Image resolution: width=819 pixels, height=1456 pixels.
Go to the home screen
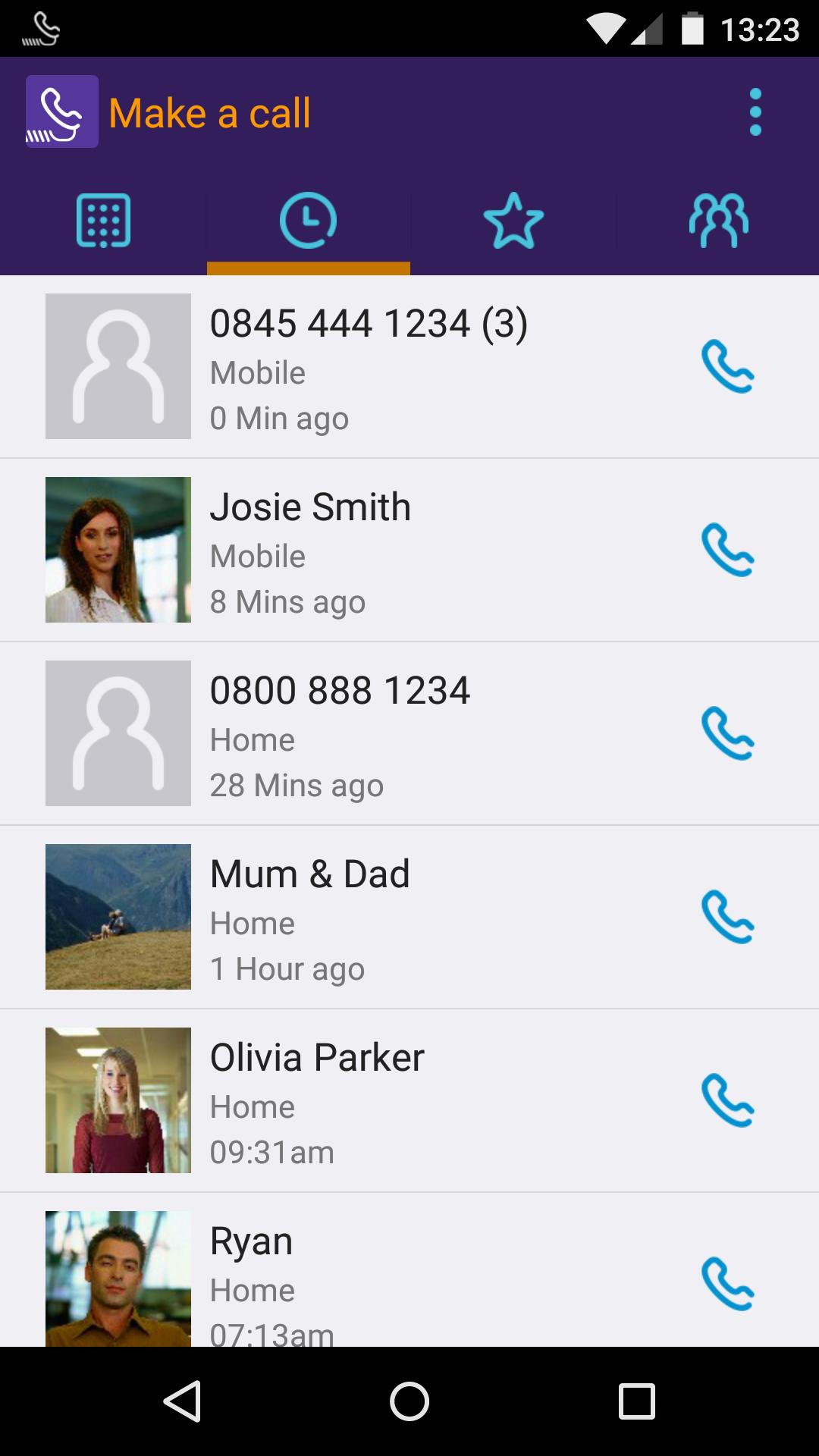(x=409, y=1401)
